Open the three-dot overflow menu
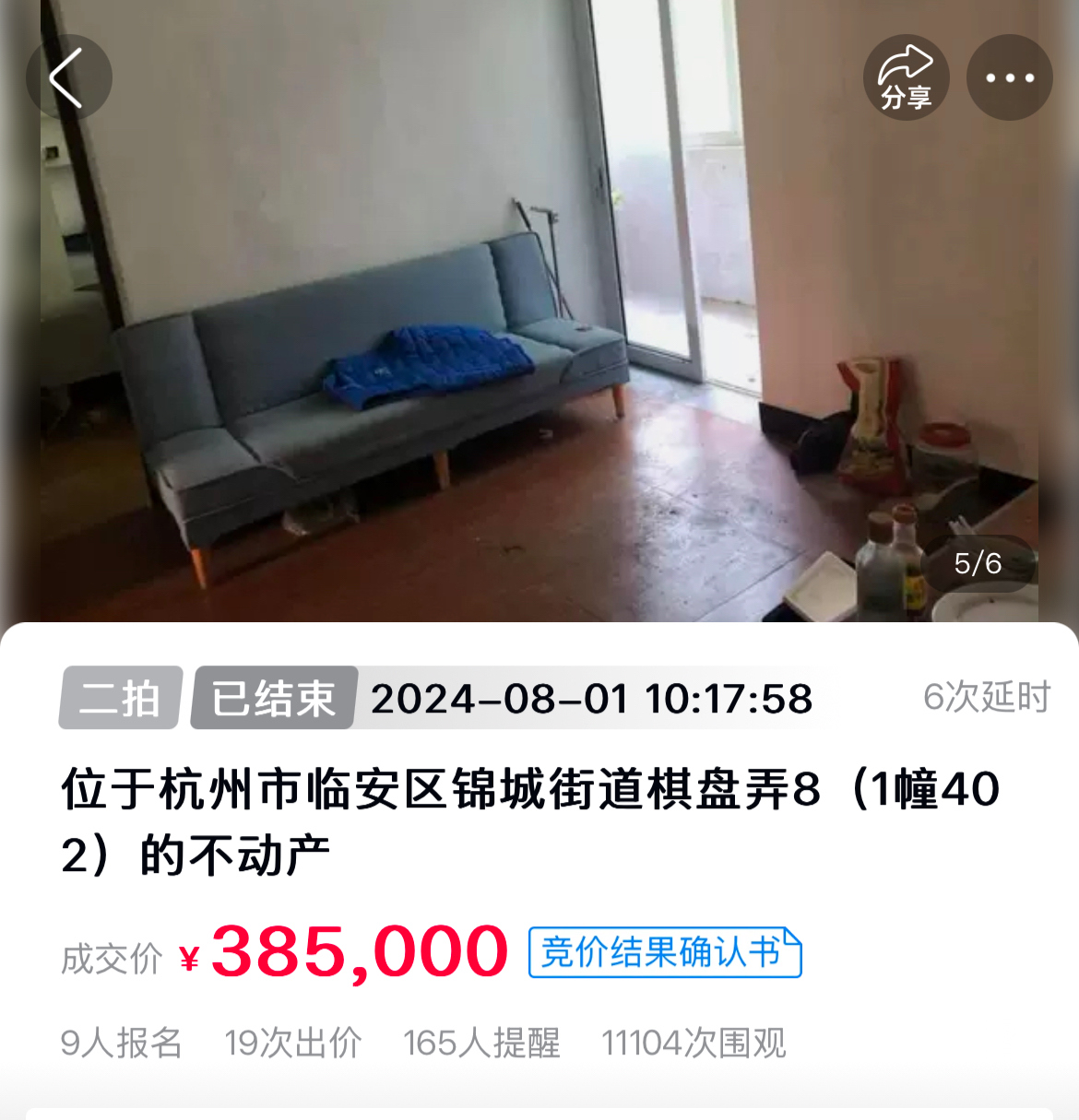Screen dimensions: 1079x1120 click(x=1010, y=77)
